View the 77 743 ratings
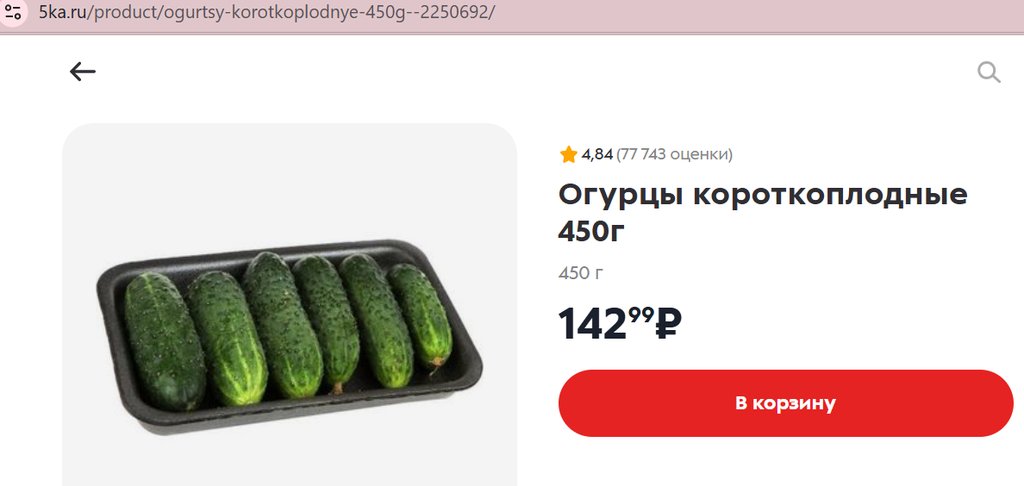This screenshot has height=486, width=1024. pos(674,154)
